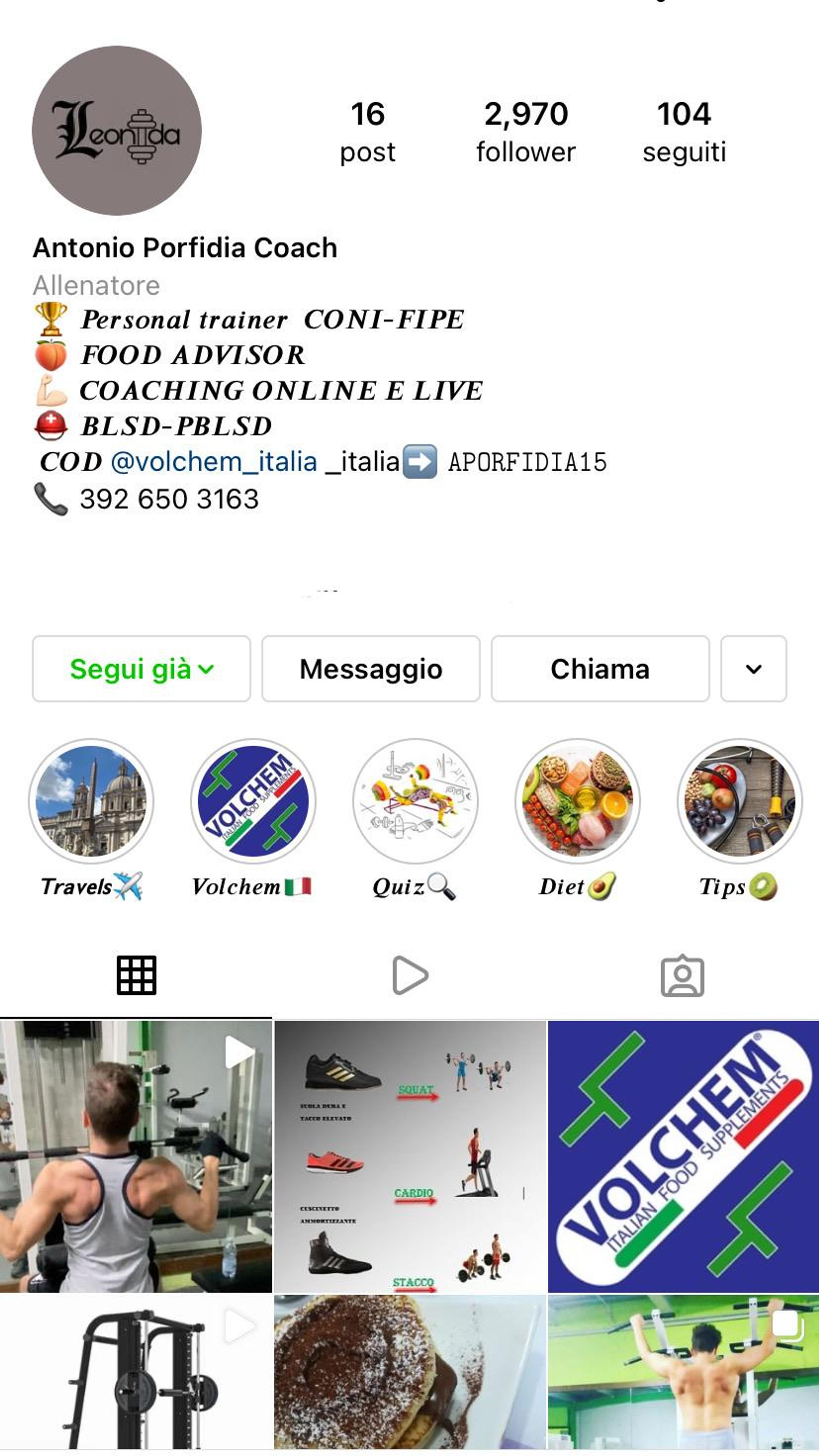Switch to the reels video tab

pos(410,975)
